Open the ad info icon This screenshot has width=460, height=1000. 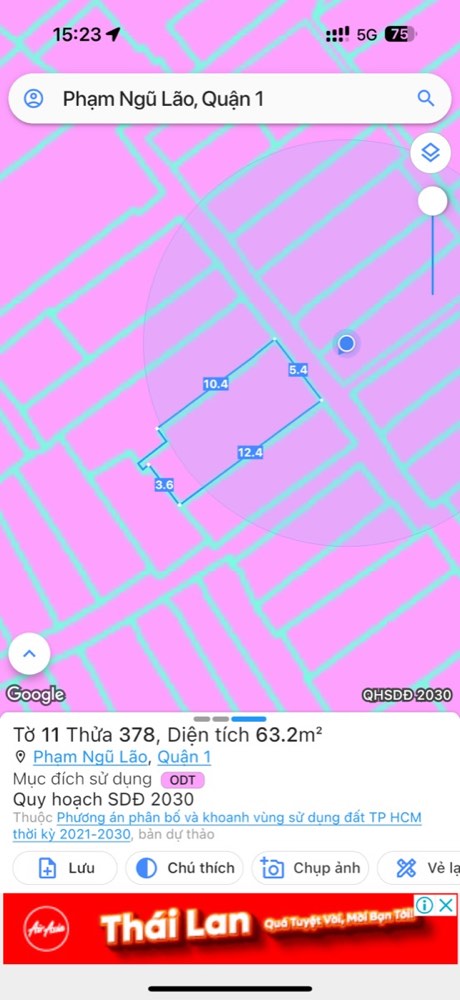pos(425,904)
